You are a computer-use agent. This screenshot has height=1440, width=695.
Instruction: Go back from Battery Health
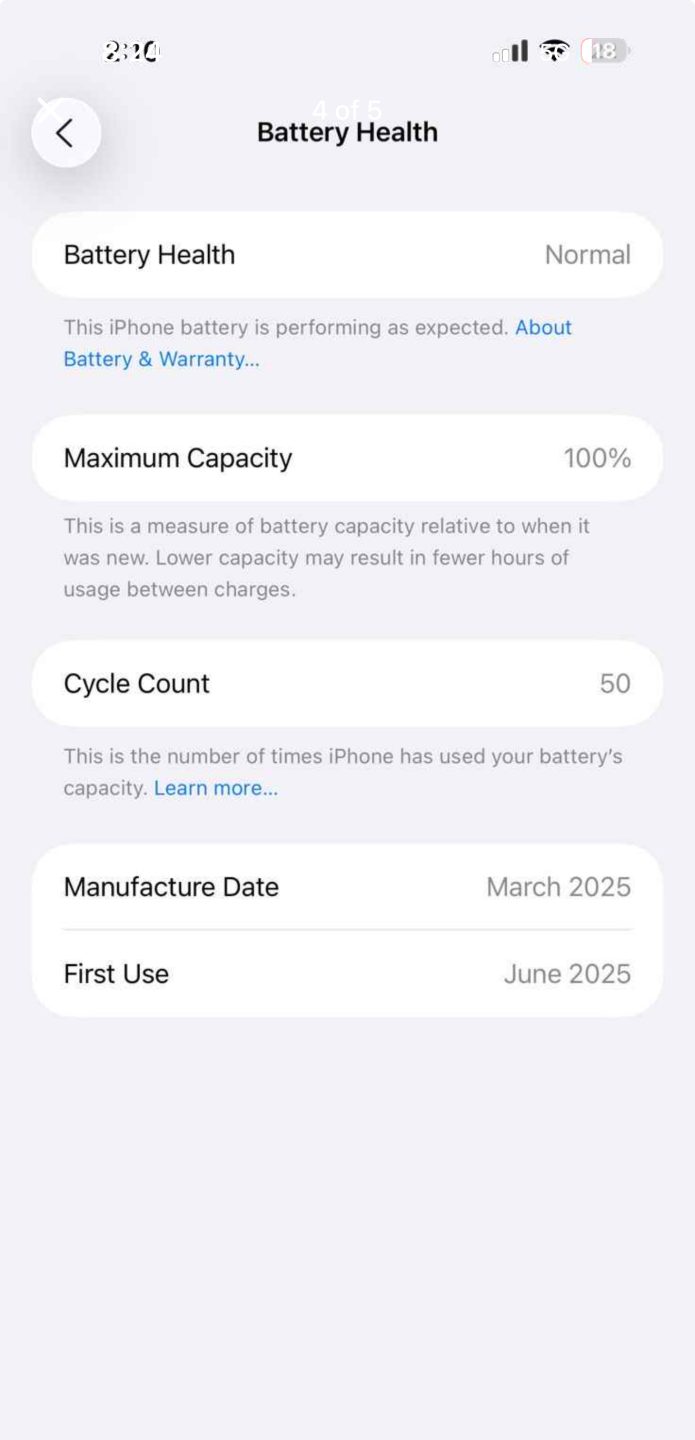(x=66, y=133)
